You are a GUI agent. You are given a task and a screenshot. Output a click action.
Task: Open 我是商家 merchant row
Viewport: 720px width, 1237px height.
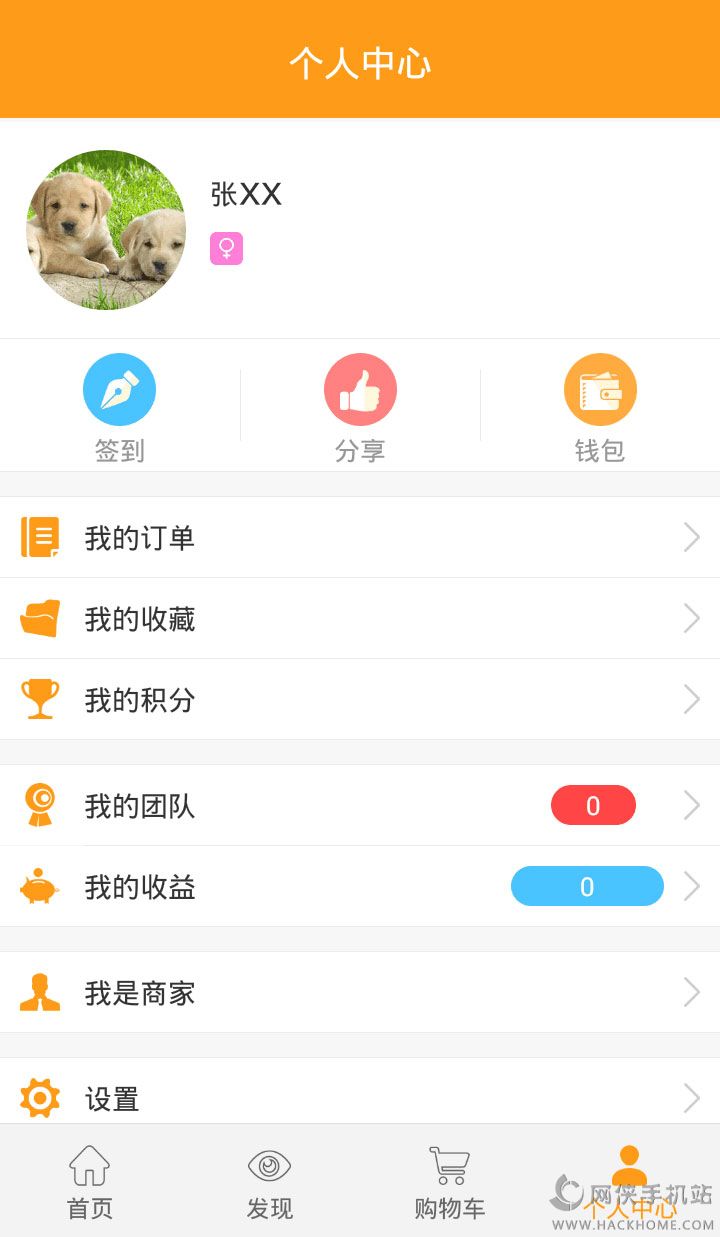coord(360,993)
